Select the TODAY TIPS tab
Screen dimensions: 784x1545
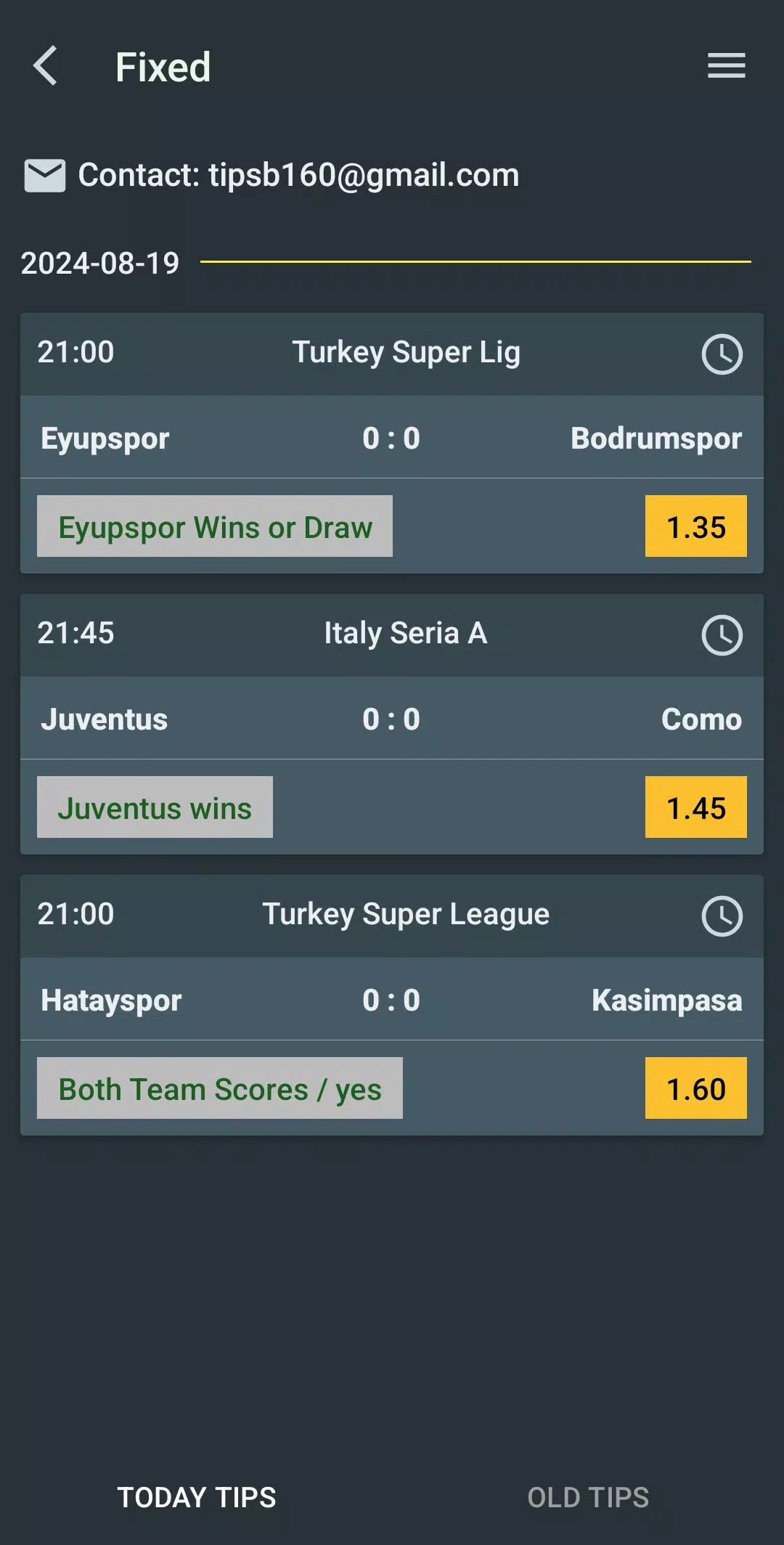197,1497
